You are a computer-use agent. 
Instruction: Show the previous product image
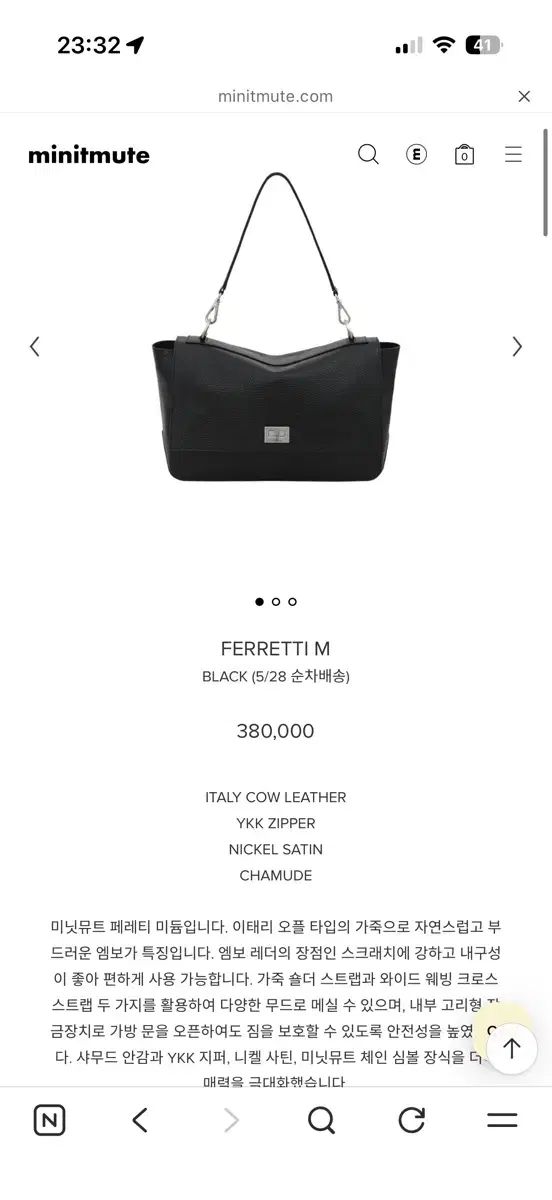tap(35, 346)
